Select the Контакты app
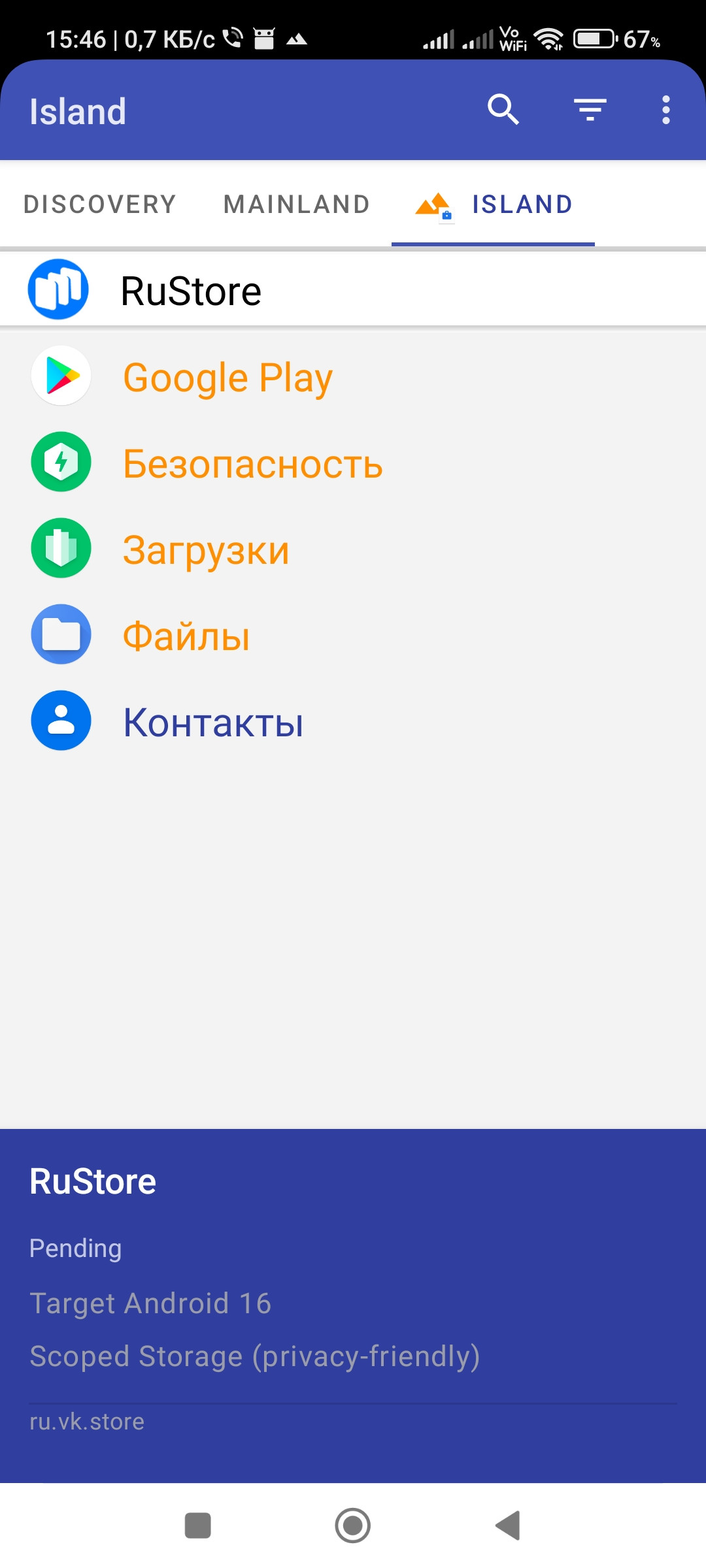The image size is (706, 1568). 213,722
